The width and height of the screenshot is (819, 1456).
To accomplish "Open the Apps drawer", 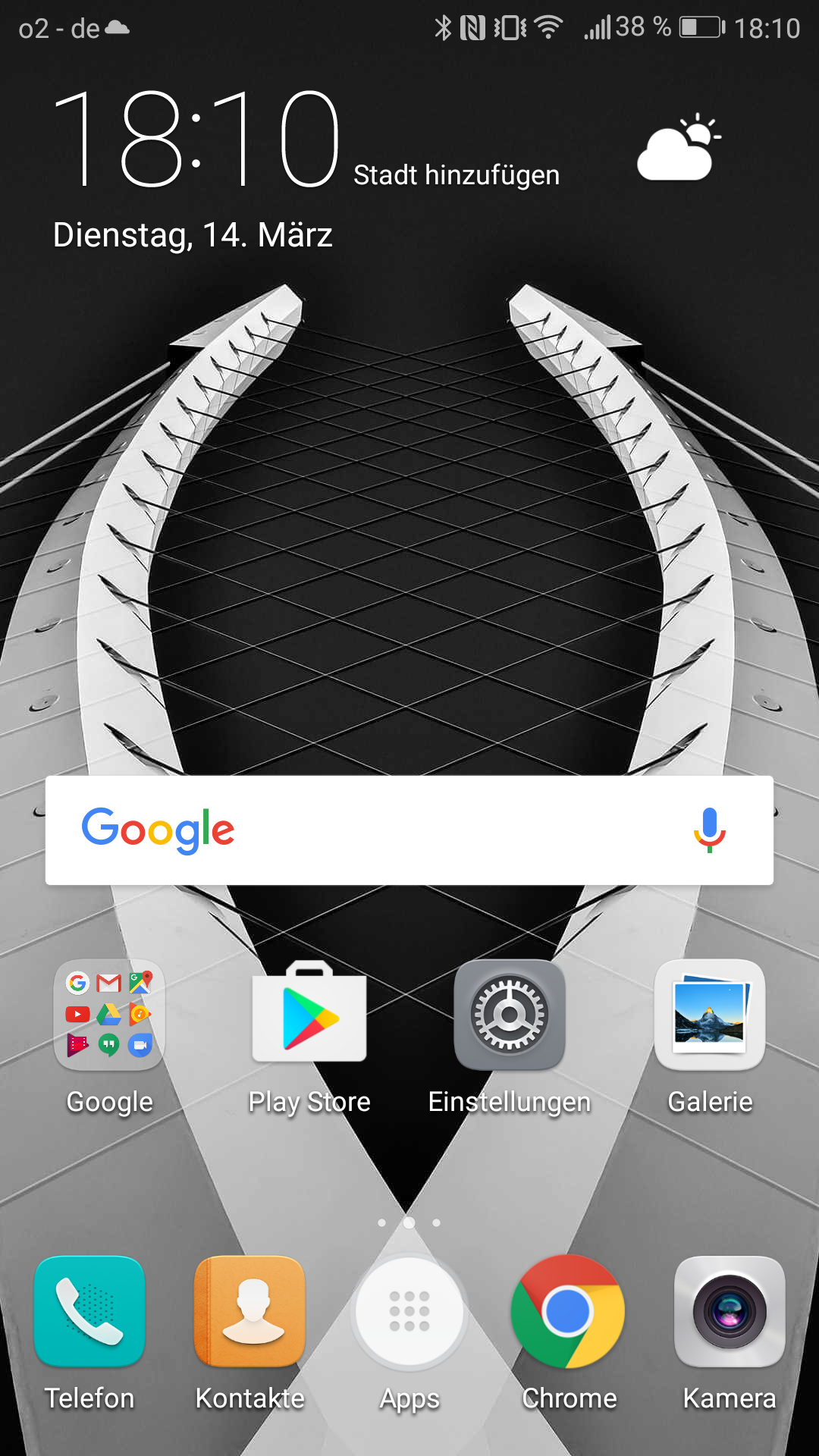I will [409, 1311].
